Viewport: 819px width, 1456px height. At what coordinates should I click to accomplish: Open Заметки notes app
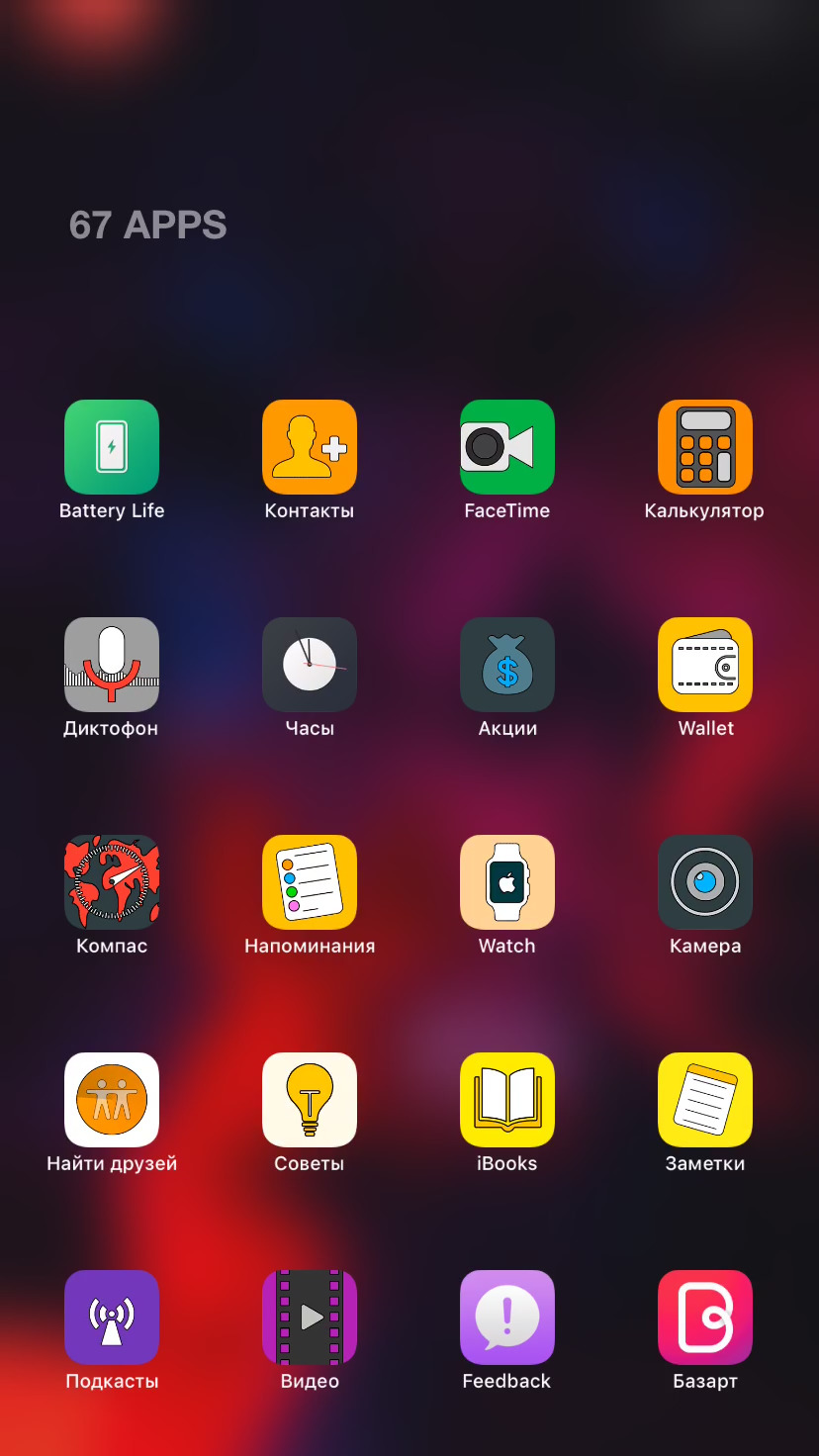click(705, 1100)
